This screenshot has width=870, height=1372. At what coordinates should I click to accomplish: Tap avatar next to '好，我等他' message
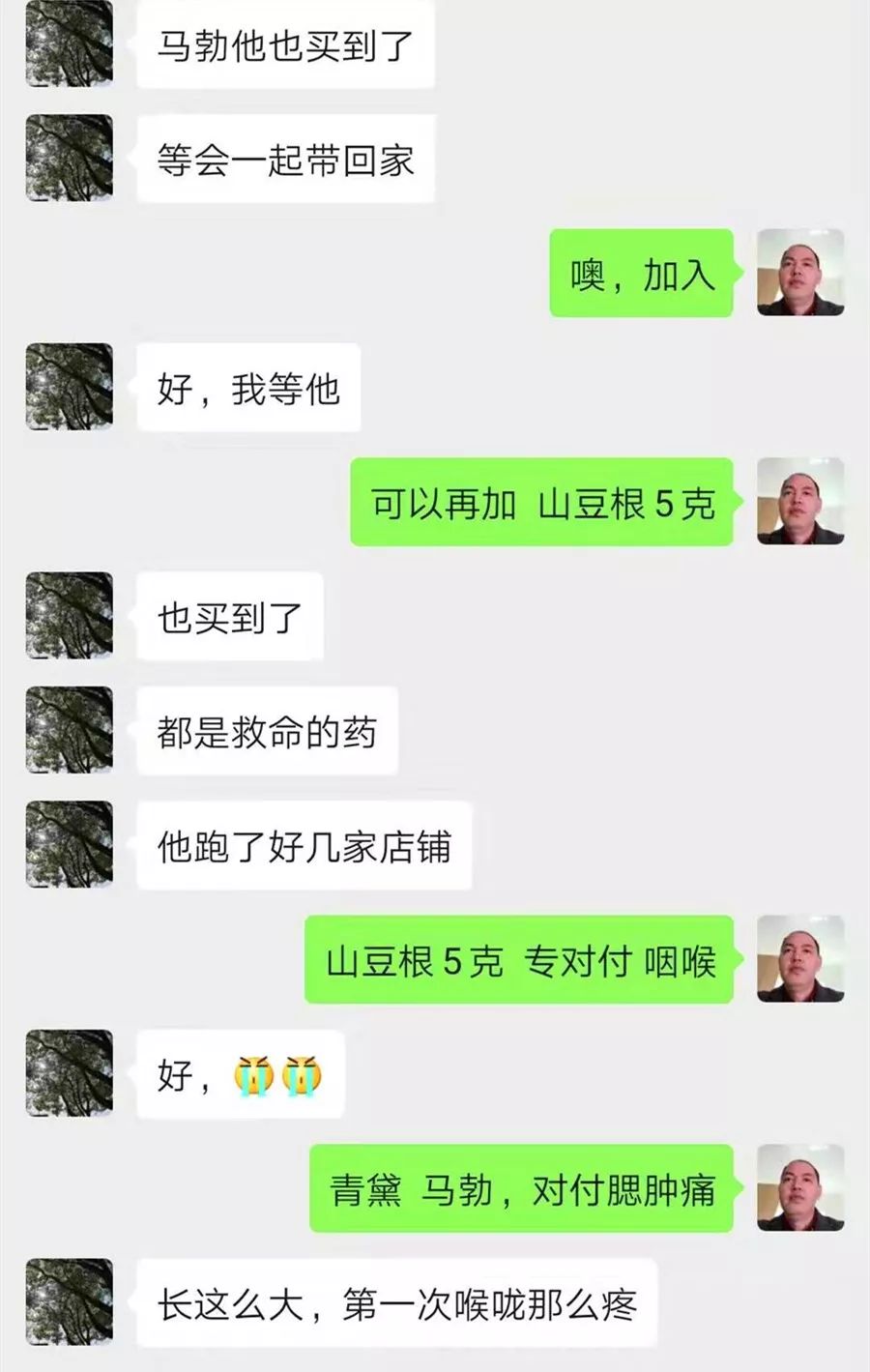[x=69, y=387]
